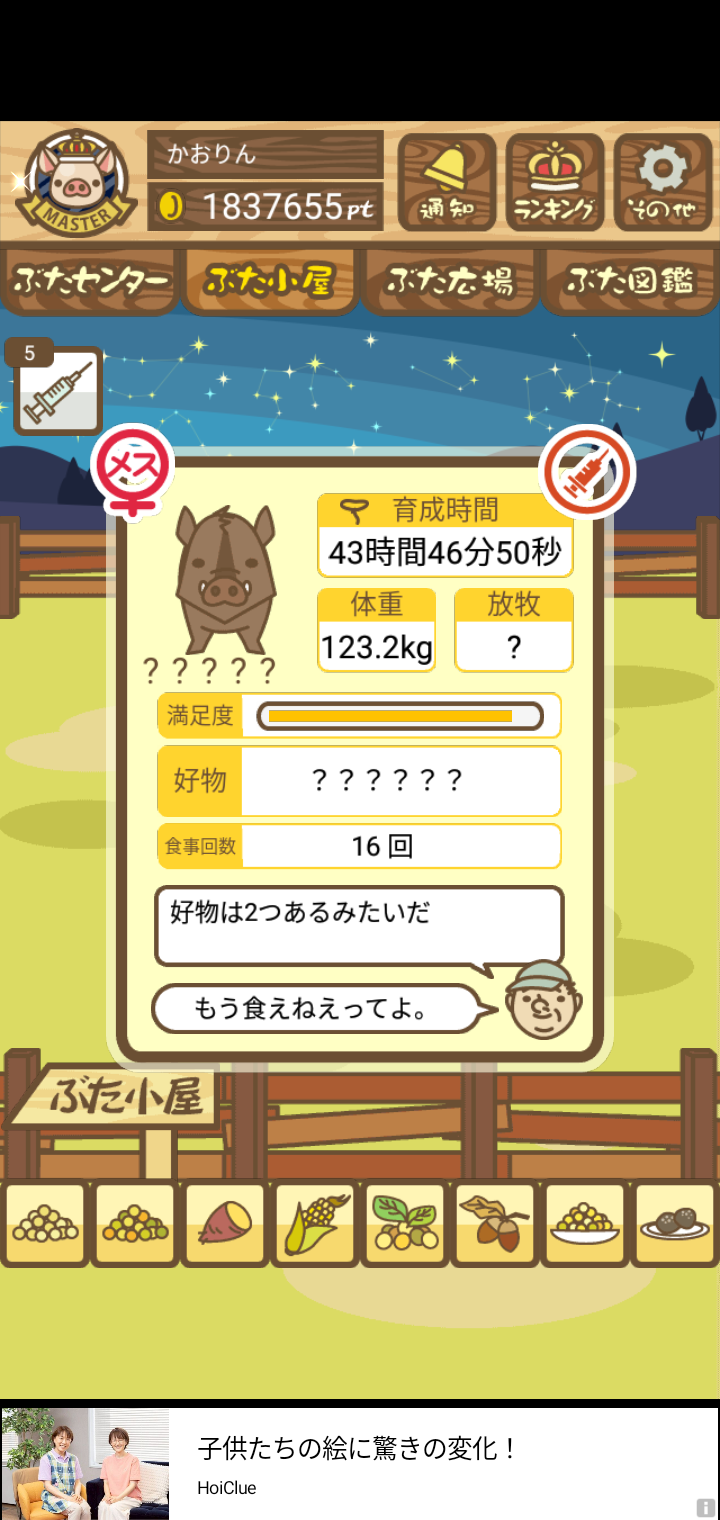This screenshot has height=1520, width=720.
Task: Feed the corn on the cob
Action: coord(315,1224)
